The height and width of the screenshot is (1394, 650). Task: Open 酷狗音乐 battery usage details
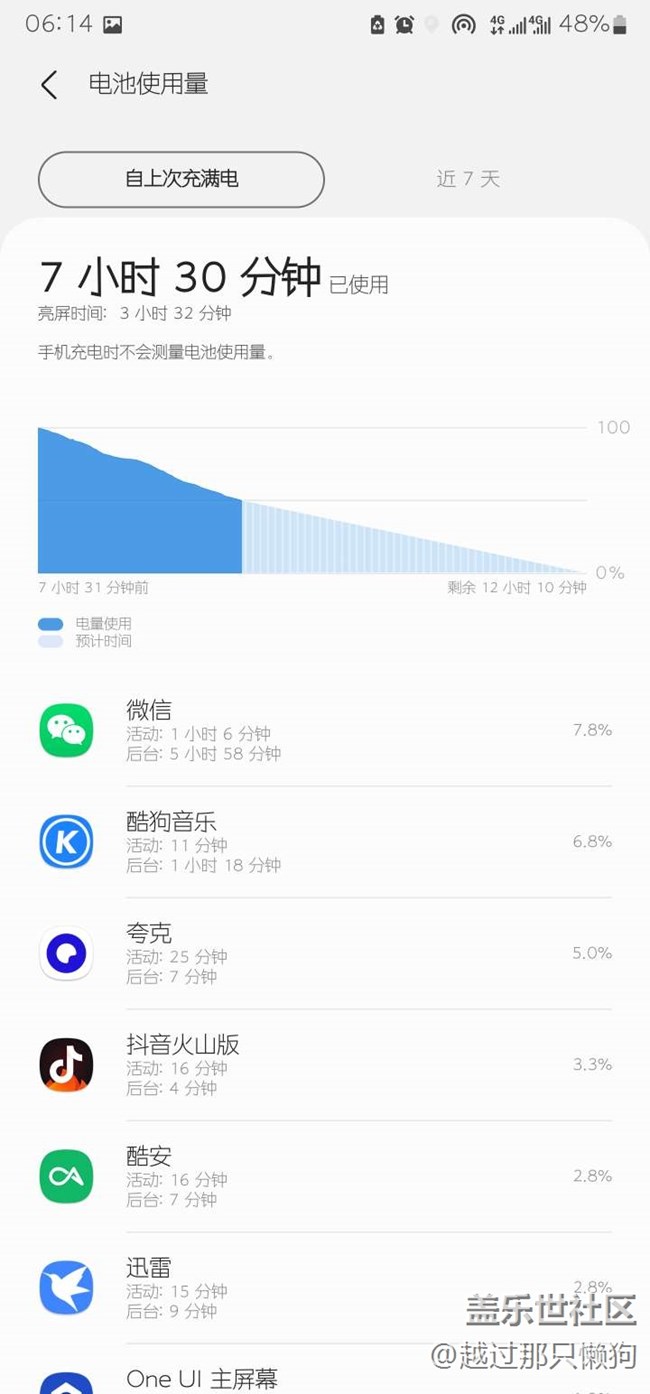point(325,842)
